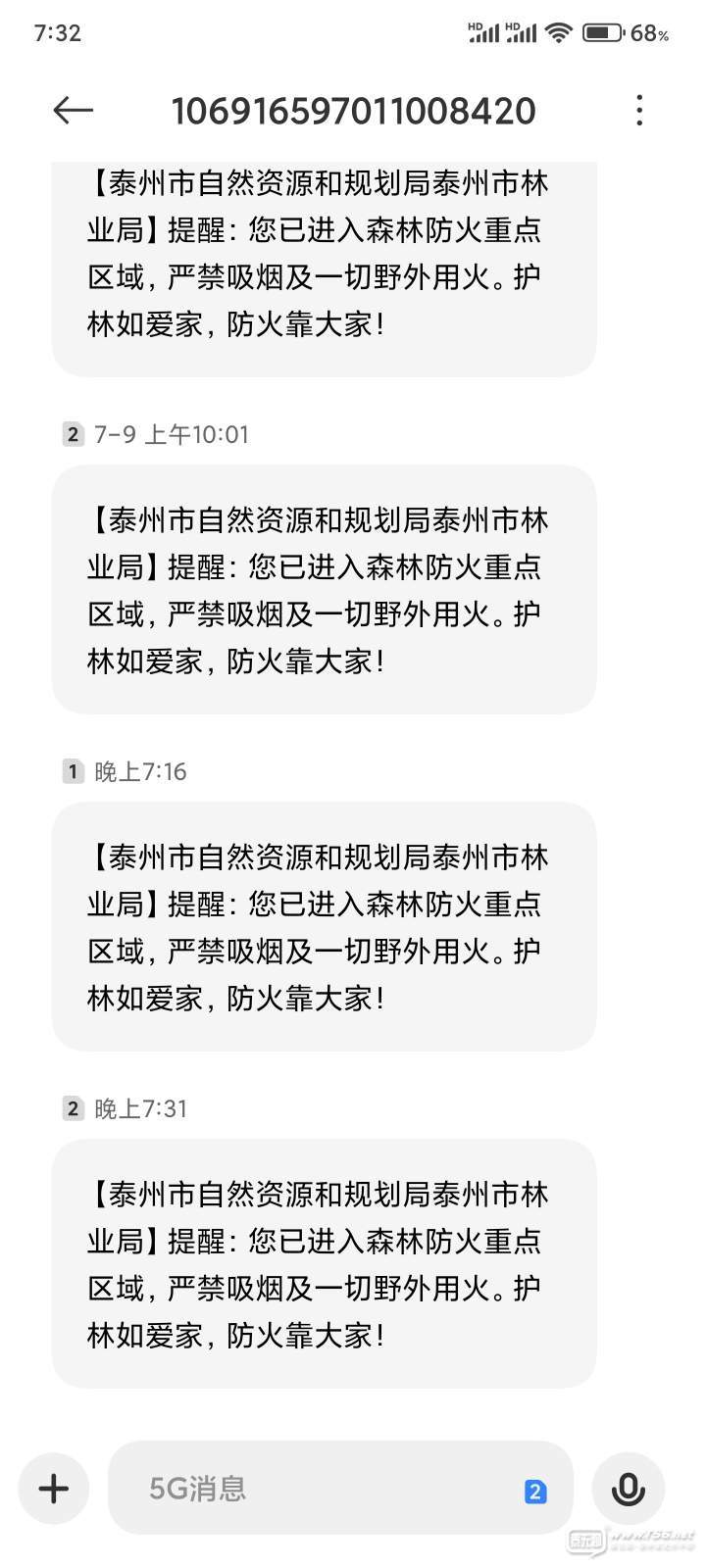Viewport: 706px width, 1568px height.
Task: Switch SIM using the blue 2 badge
Action: coord(534,1492)
